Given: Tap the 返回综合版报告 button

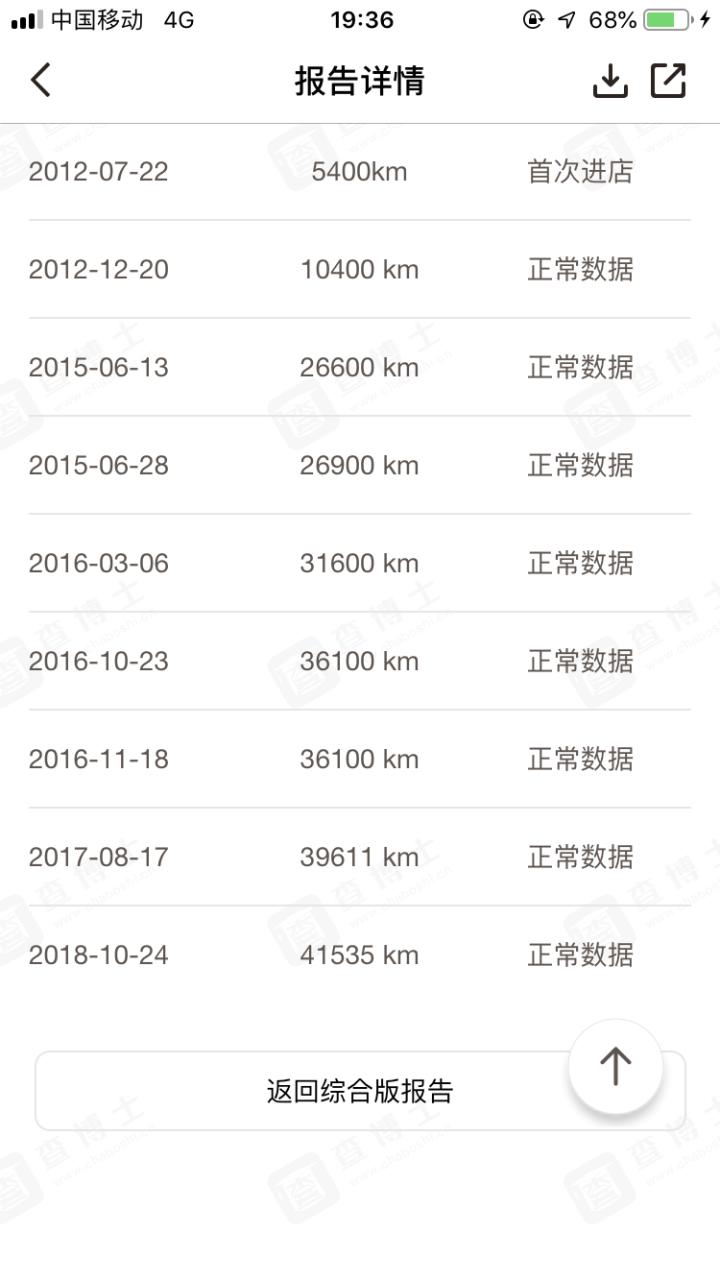Looking at the screenshot, I should tap(360, 1091).
